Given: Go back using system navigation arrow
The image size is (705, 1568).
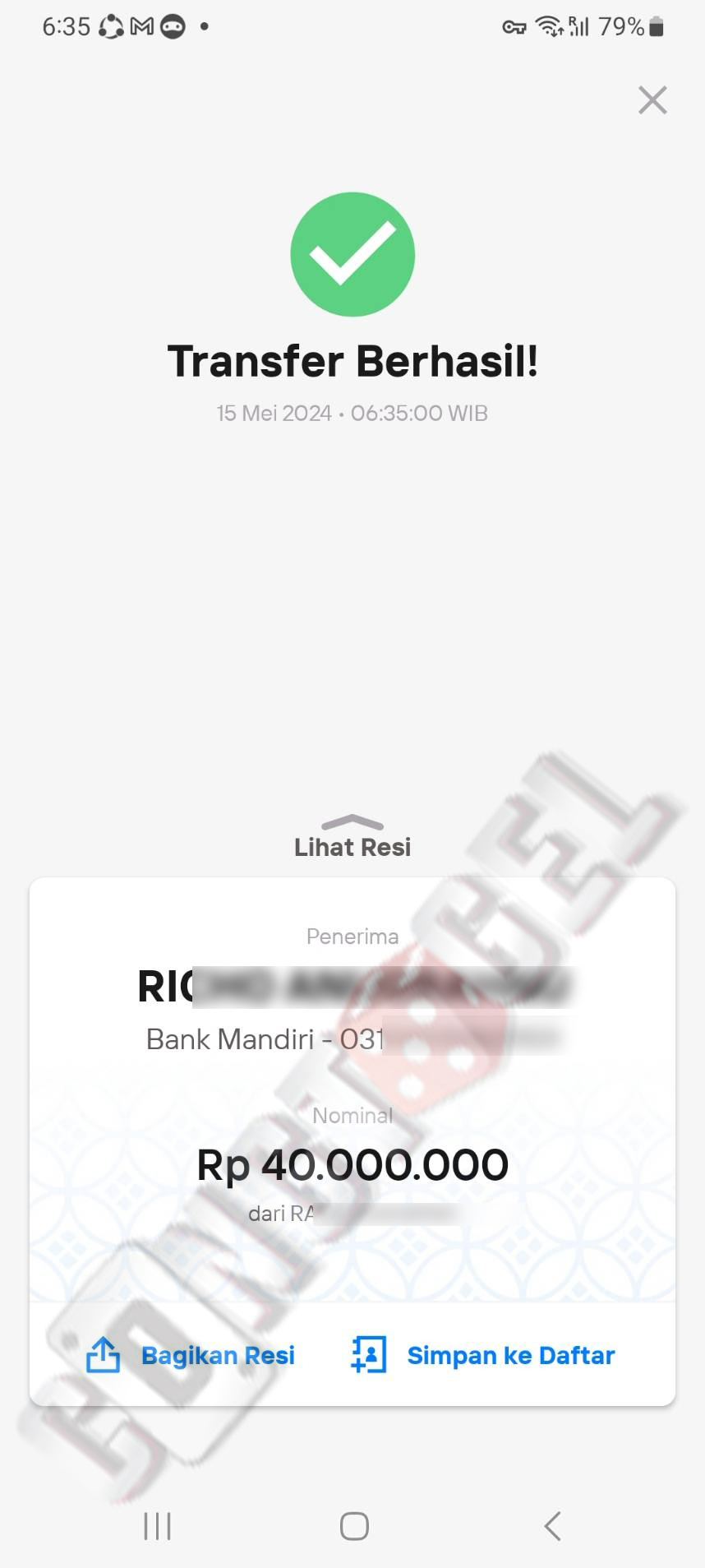Looking at the screenshot, I should (x=552, y=1526).
